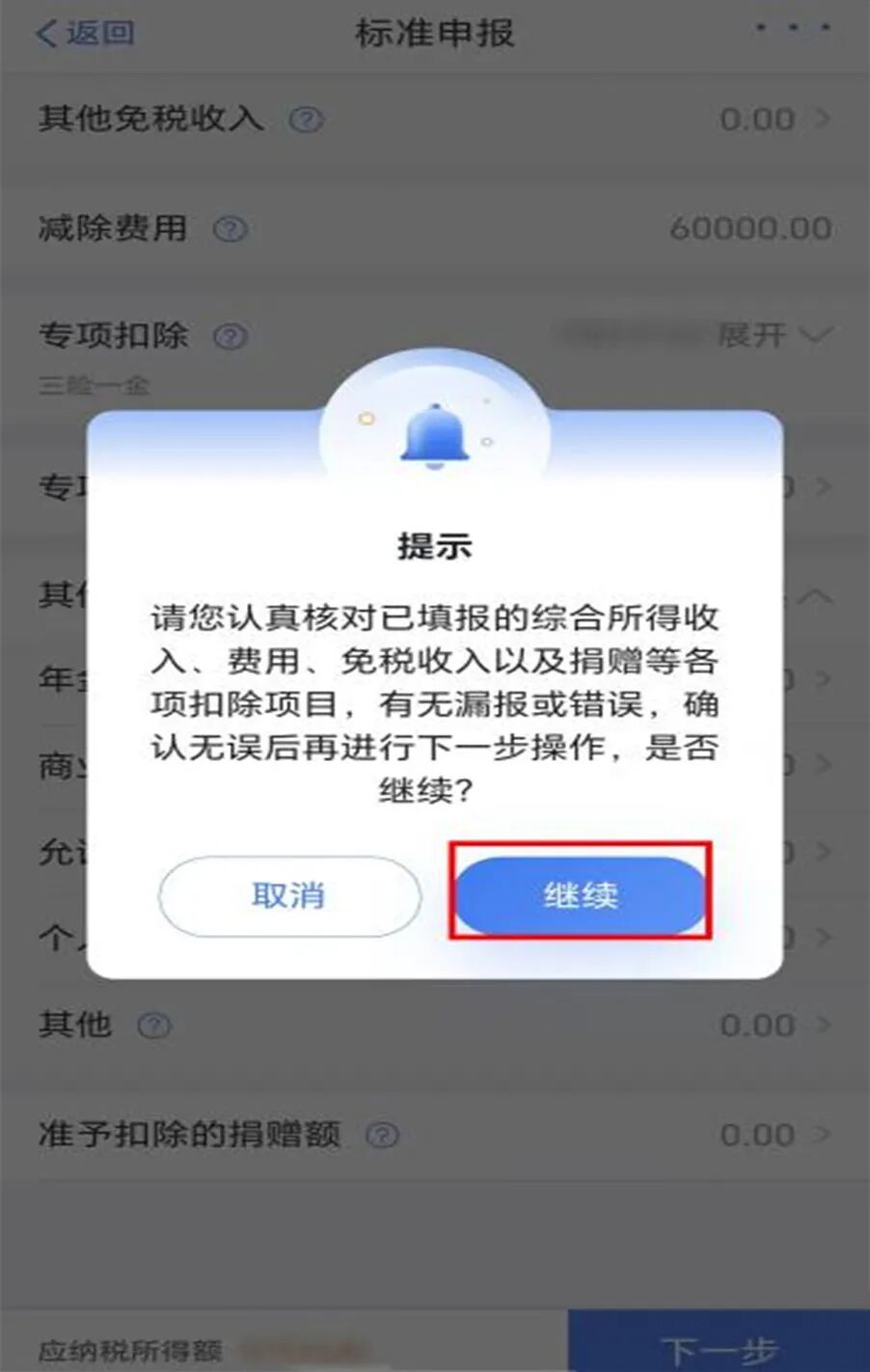Open the three-dot overflow menu
The image size is (870, 1372).
(x=792, y=29)
